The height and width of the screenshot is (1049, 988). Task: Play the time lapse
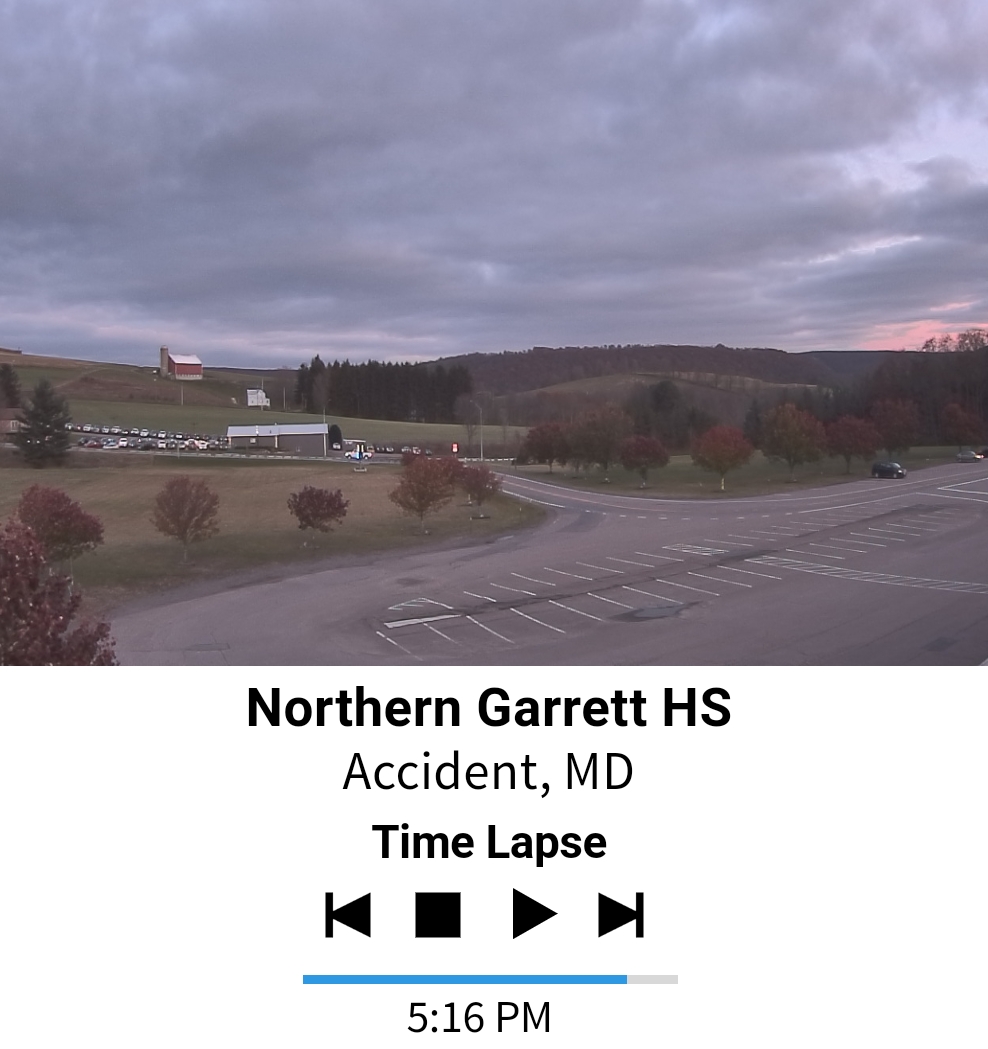[x=533, y=914]
